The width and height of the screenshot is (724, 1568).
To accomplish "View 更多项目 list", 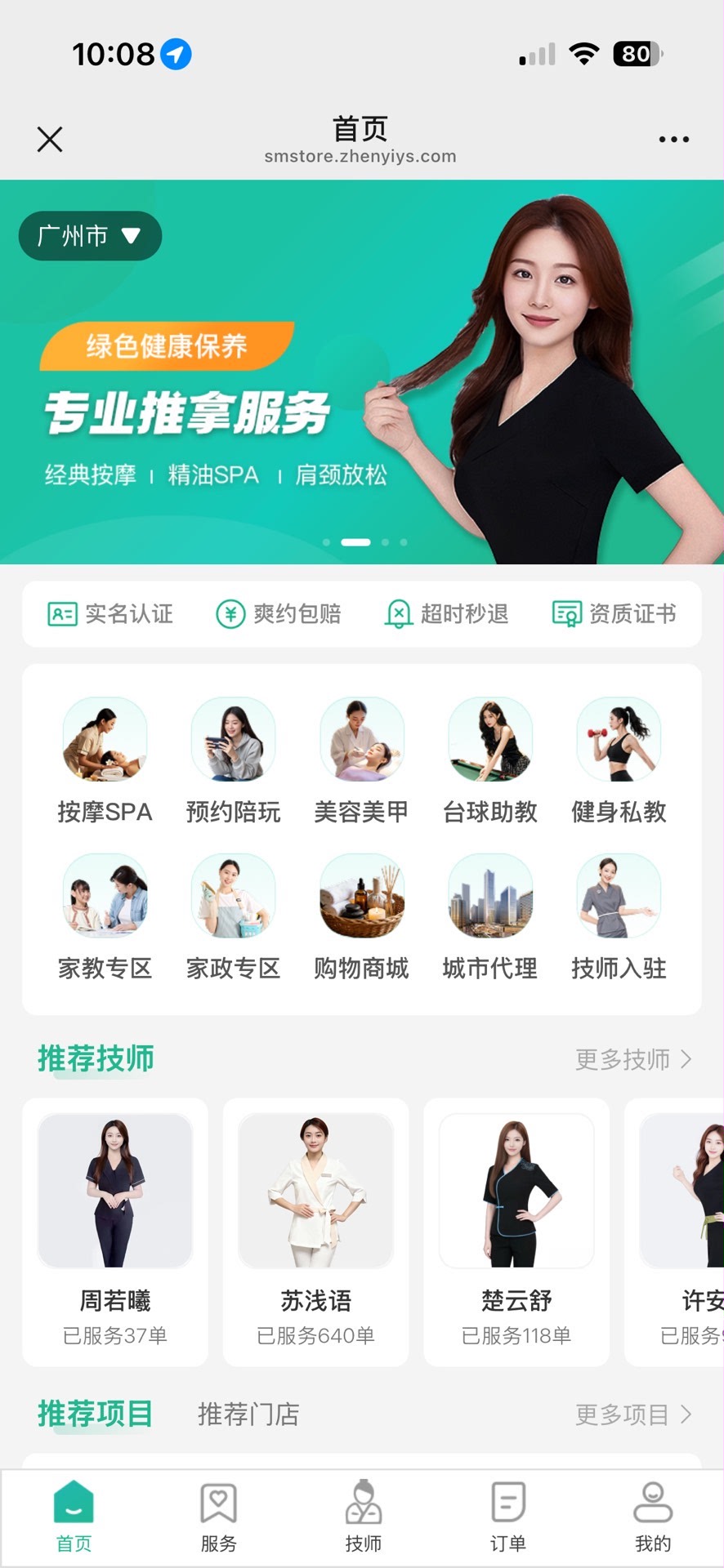I will point(633,1414).
